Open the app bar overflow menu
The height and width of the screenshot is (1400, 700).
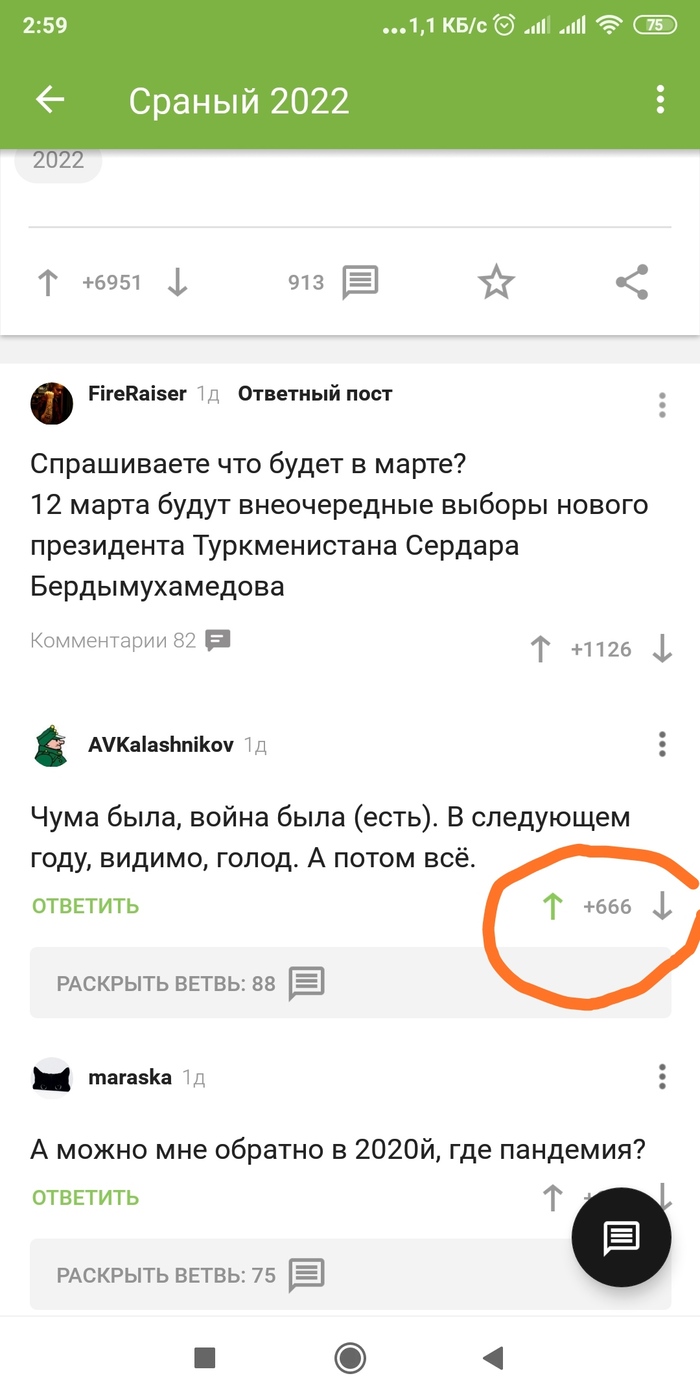click(660, 100)
